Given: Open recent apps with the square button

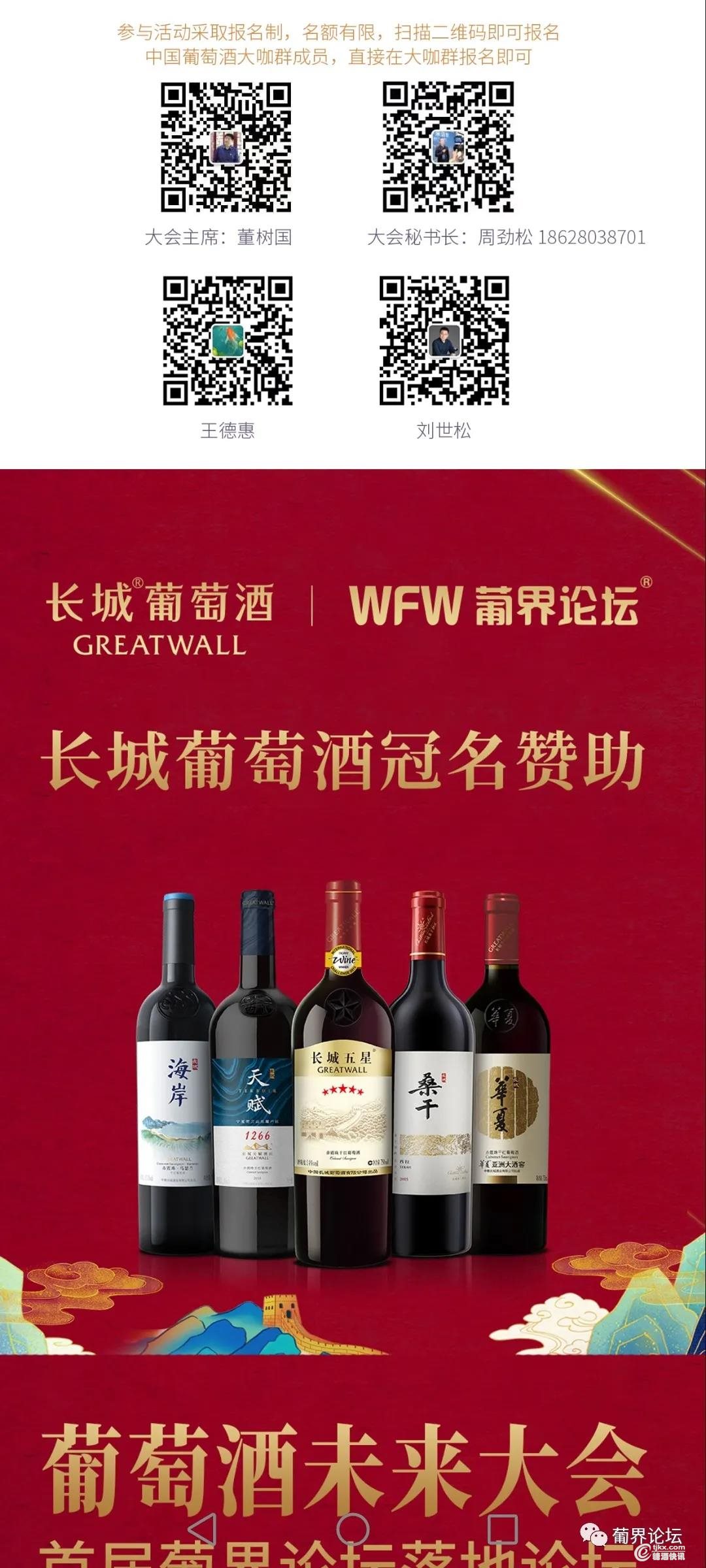Looking at the screenshot, I should click(503, 1529).
